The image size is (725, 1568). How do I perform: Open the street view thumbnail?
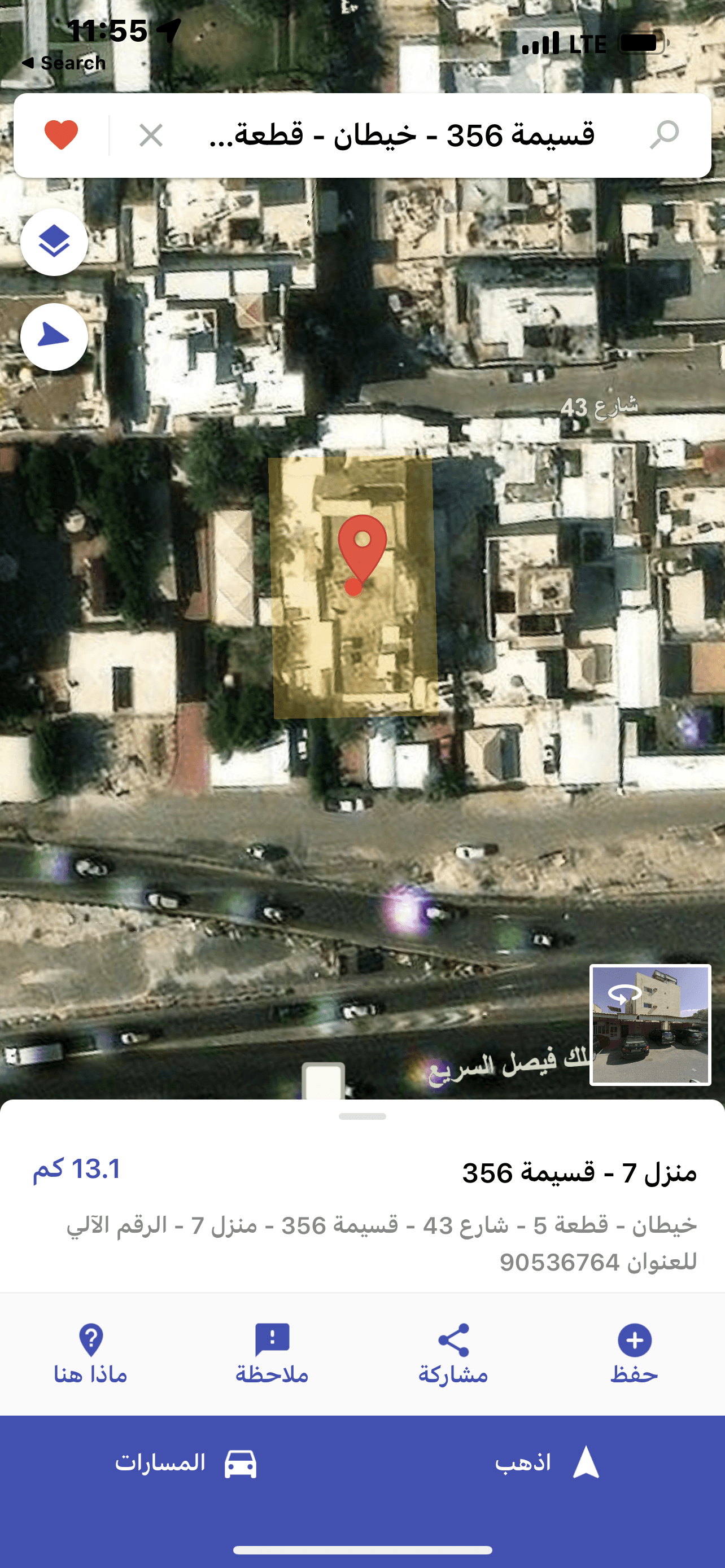[650, 1025]
